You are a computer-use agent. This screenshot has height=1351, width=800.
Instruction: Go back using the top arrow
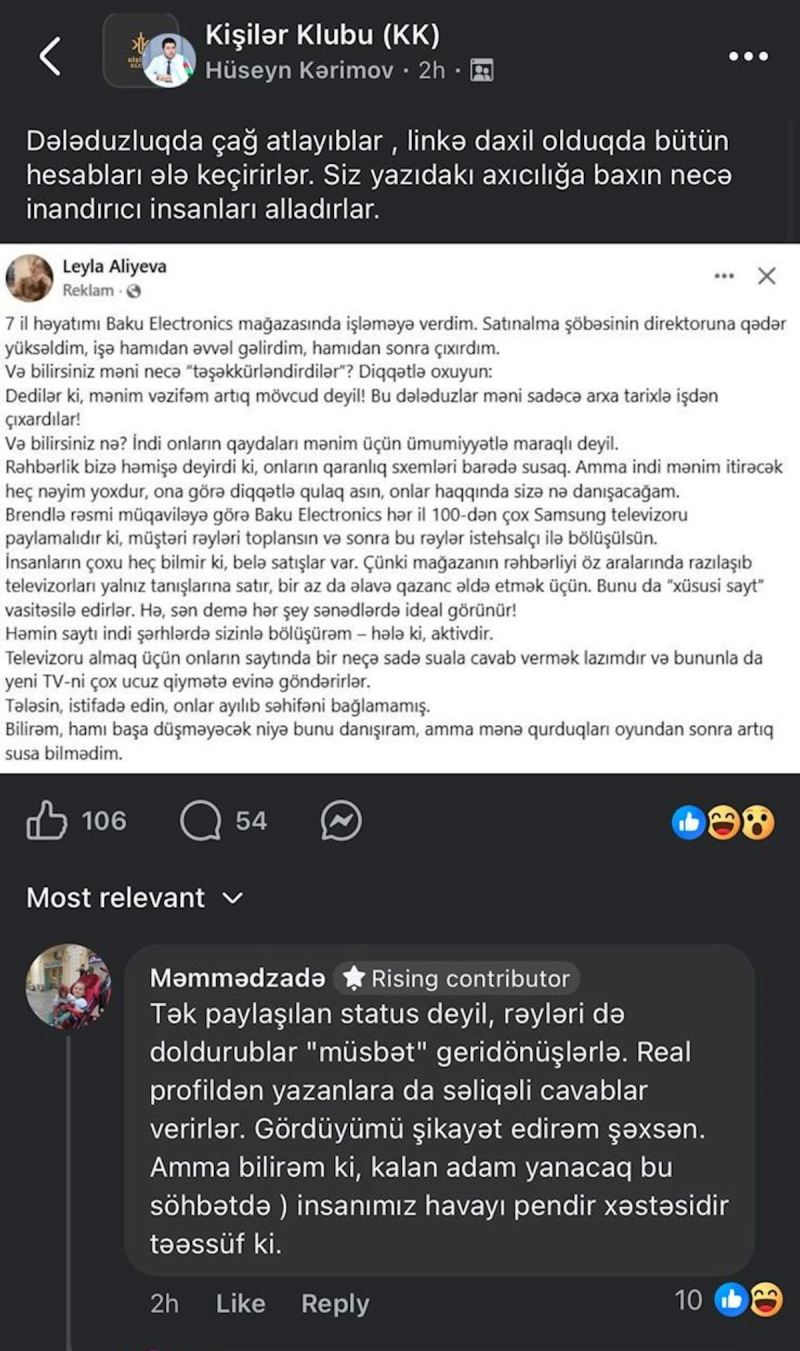50,57
